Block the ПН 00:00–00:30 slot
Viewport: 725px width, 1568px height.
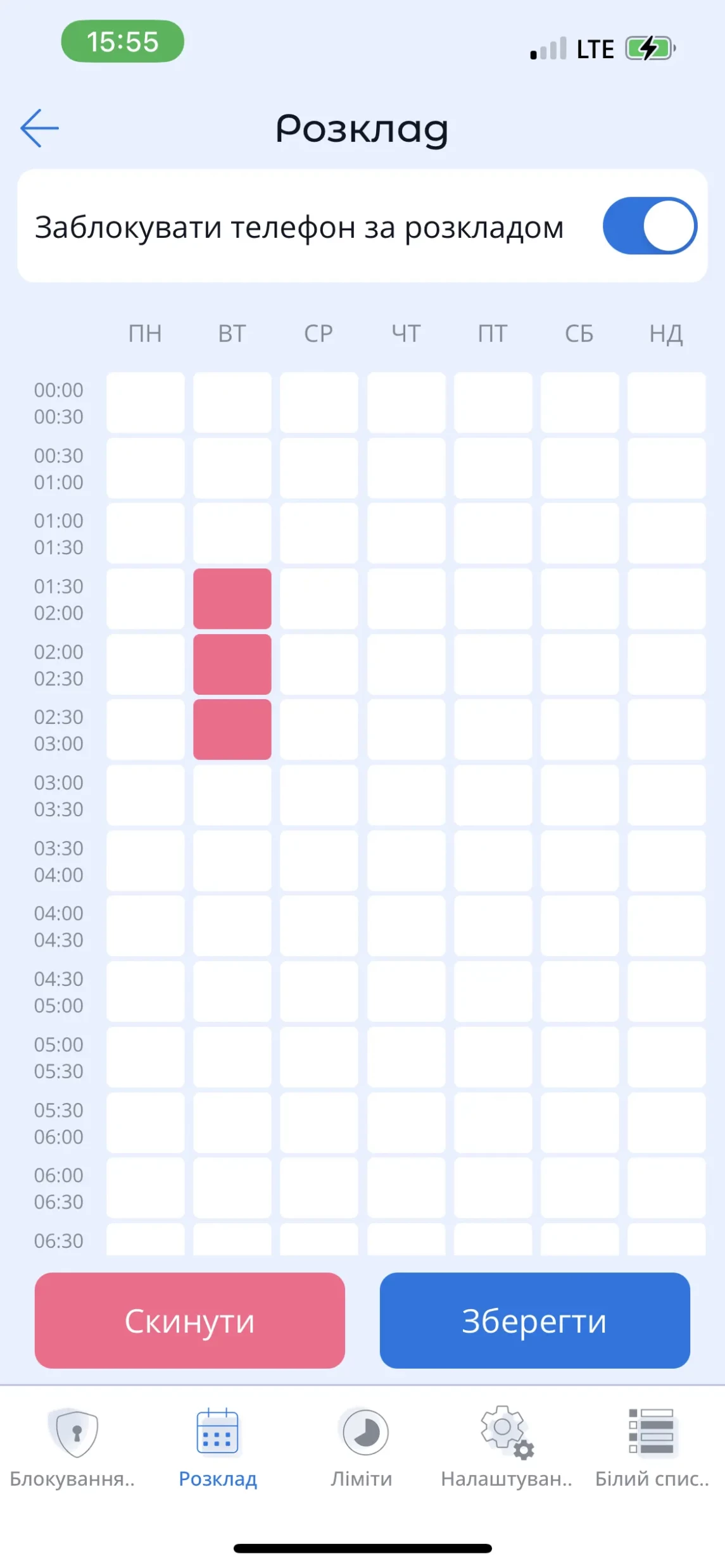point(146,402)
